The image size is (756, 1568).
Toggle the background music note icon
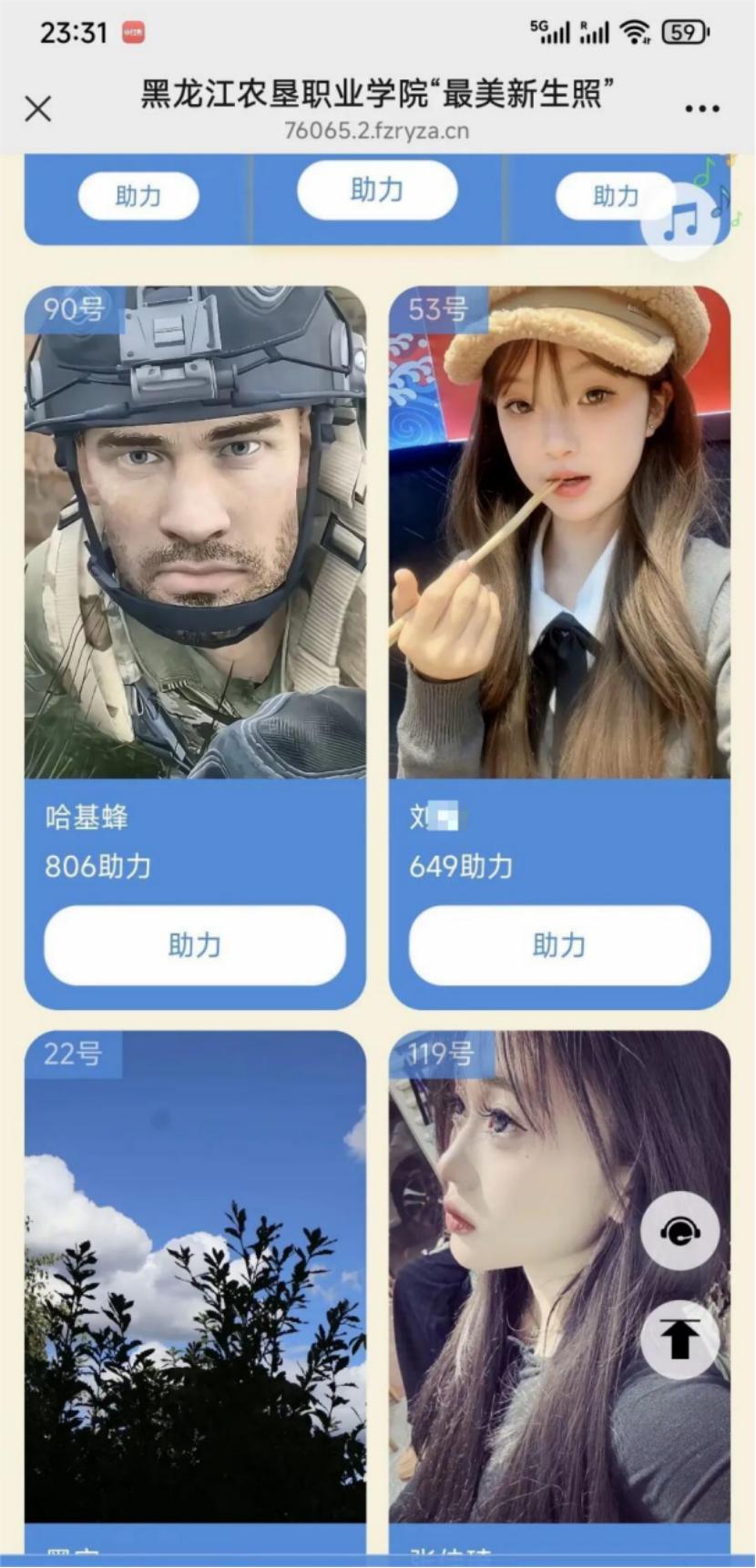tap(680, 220)
